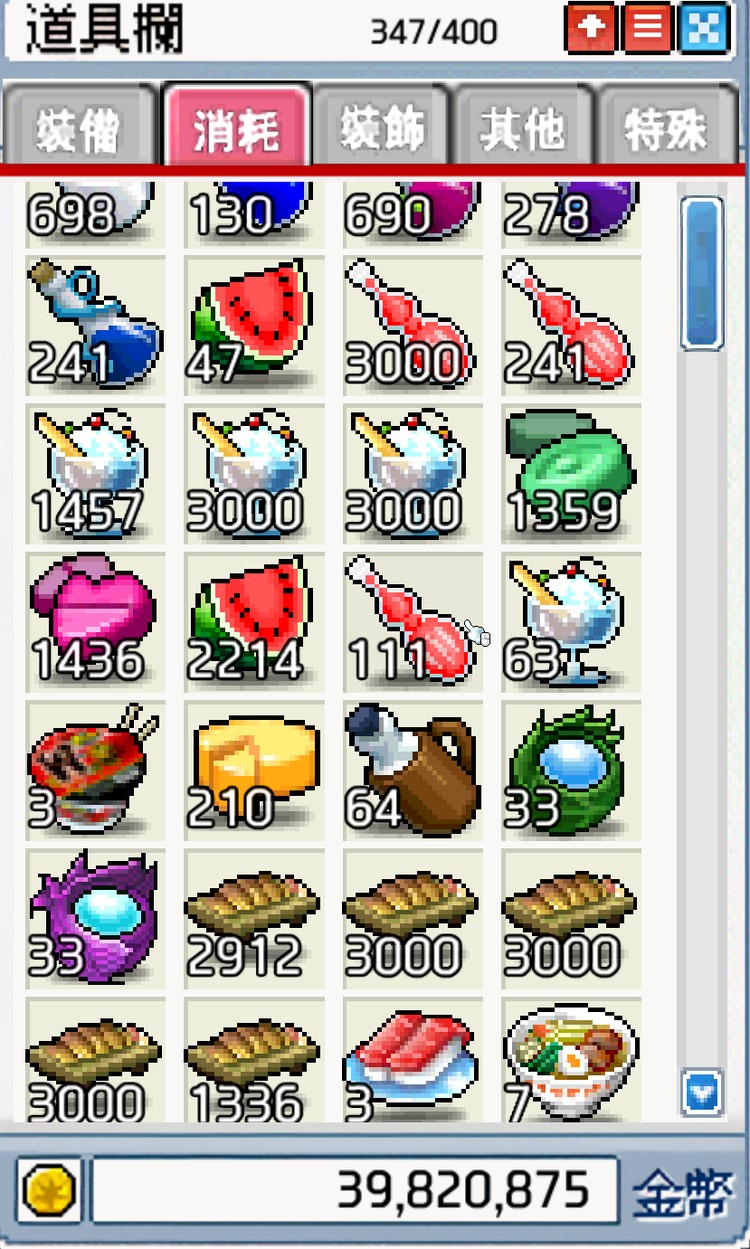Switch to the 裝飾 tab

coord(383,128)
